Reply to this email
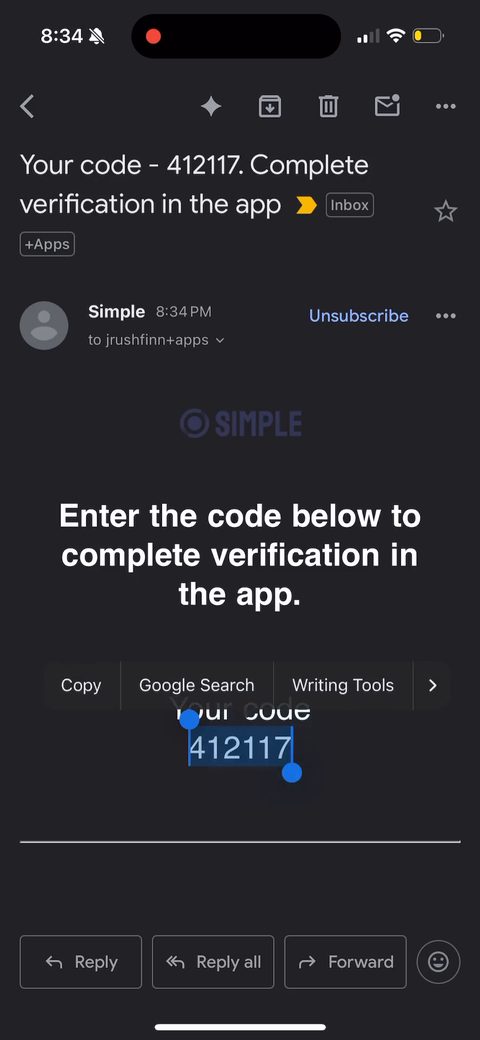 [81, 962]
